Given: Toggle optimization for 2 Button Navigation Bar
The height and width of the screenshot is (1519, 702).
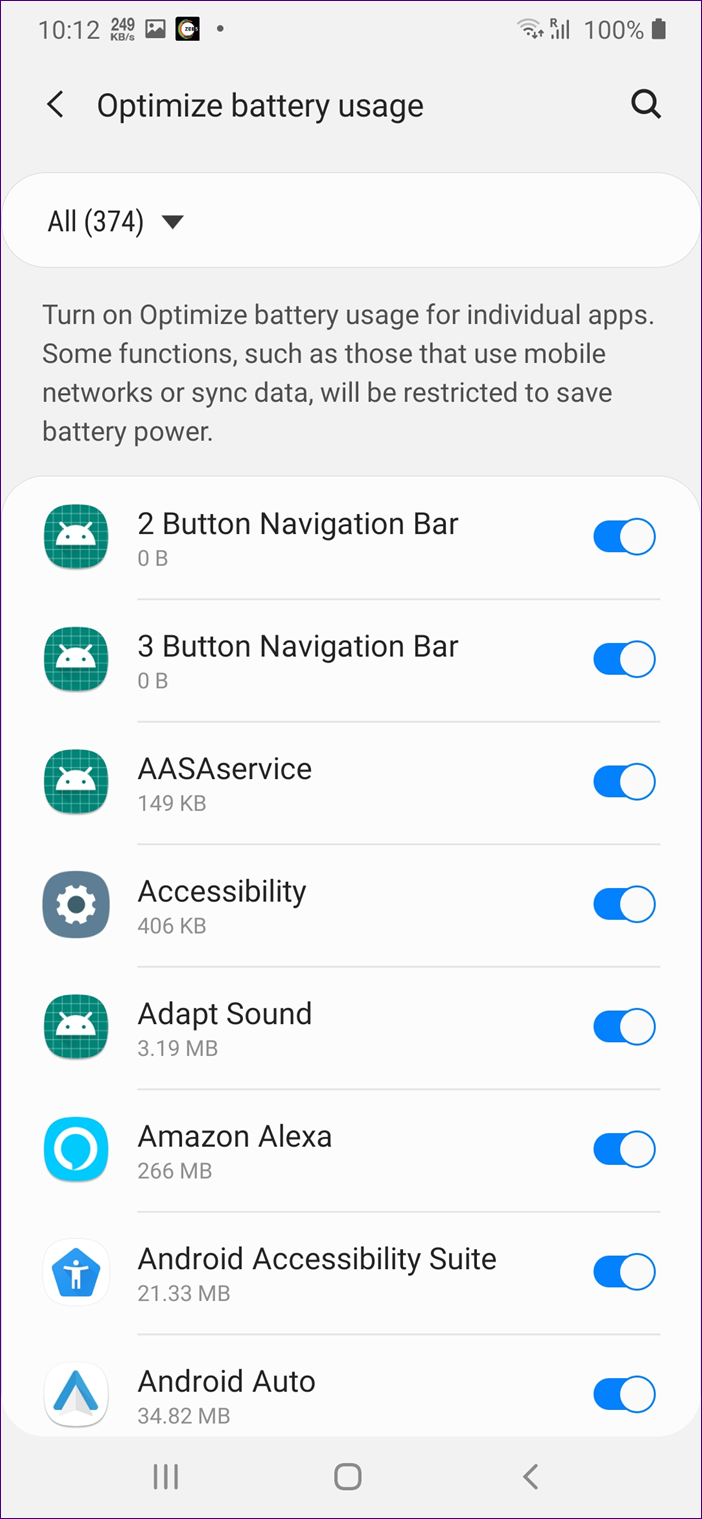Looking at the screenshot, I should point(624,537).
